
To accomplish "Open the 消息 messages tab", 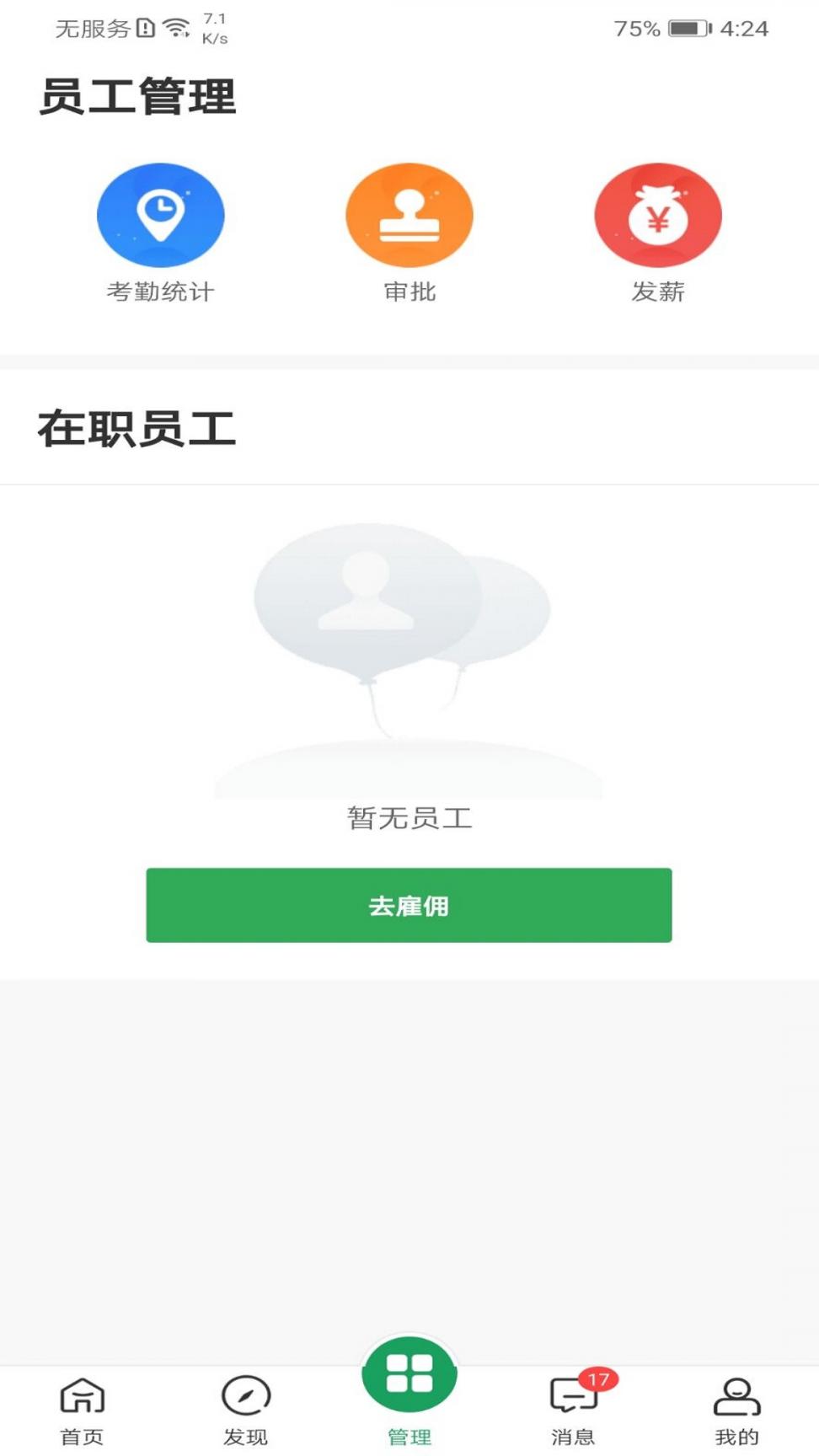I will (574, 1410).
